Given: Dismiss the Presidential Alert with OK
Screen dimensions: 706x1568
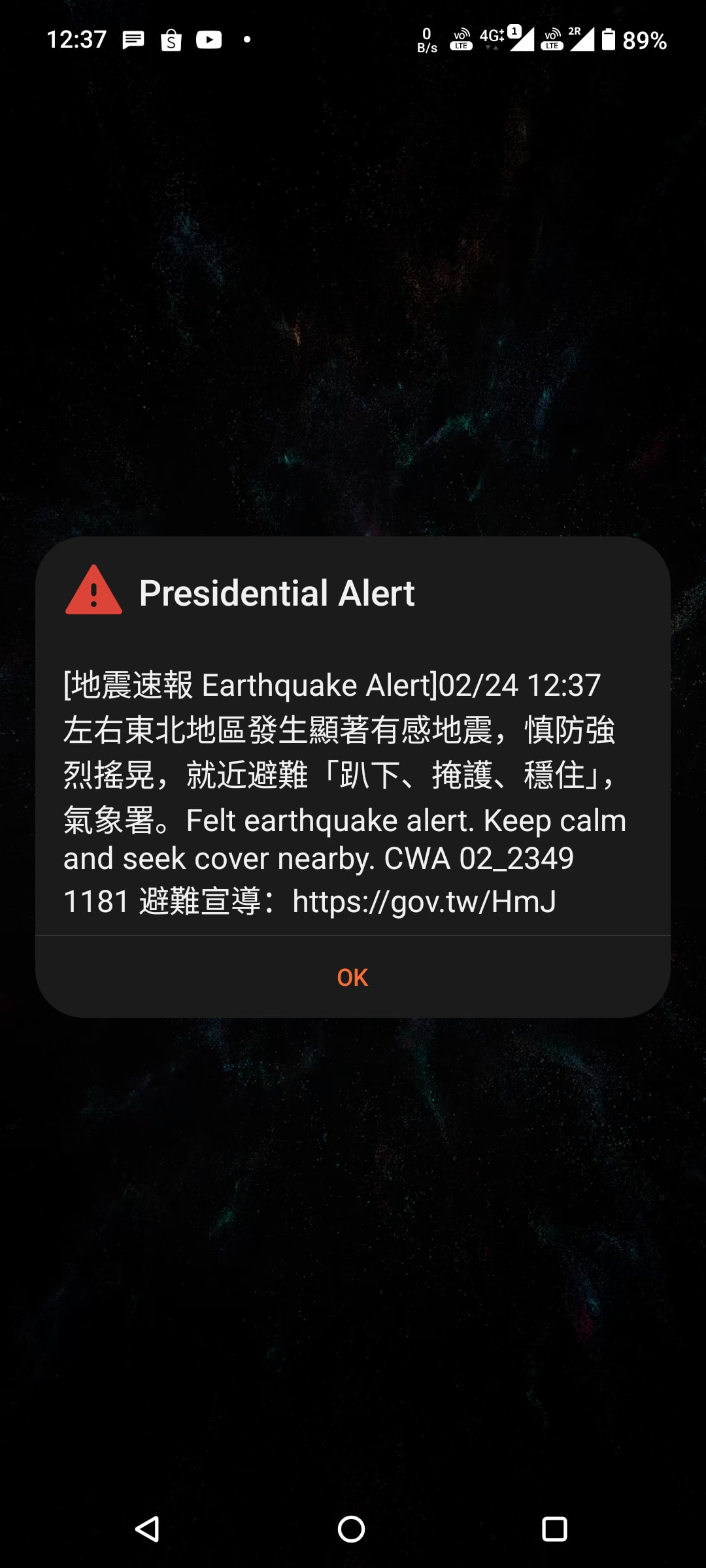Looking at the screenshot, I should 352,977.
